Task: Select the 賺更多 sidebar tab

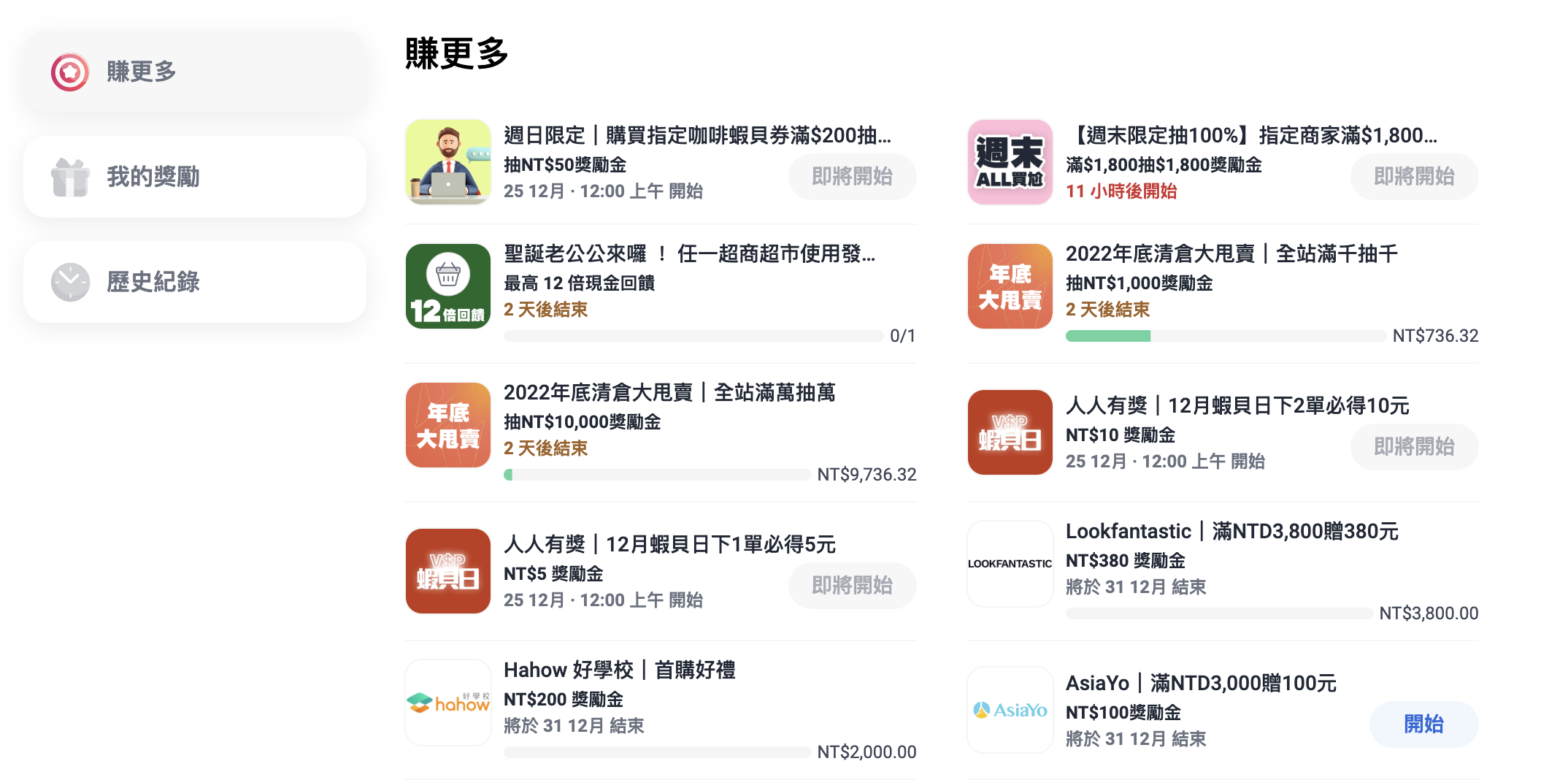Action: (x=194, y=72)
